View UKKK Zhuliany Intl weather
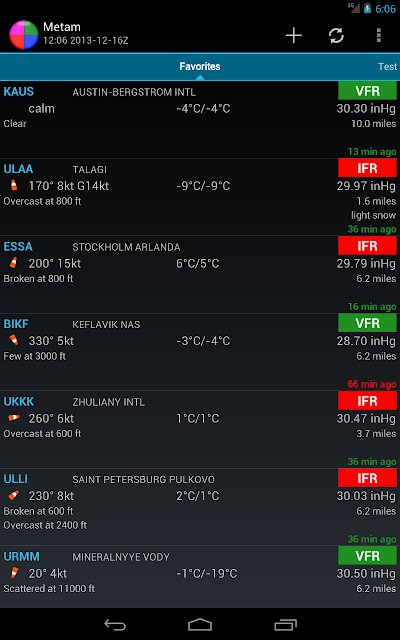Screen dimensions: 400x640 tap(200, 429)
